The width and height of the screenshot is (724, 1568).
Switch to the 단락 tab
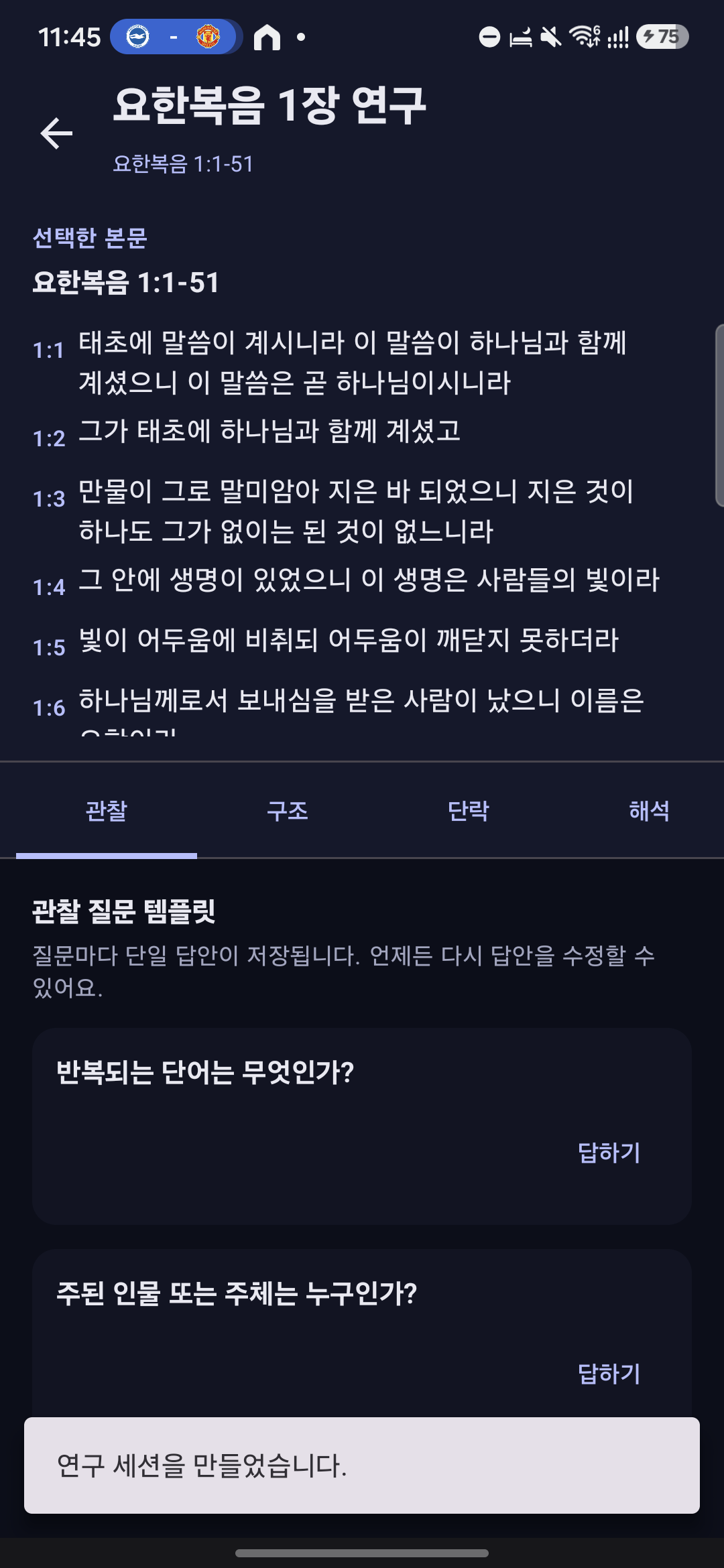pyautogui.click(x=469, y=811)
